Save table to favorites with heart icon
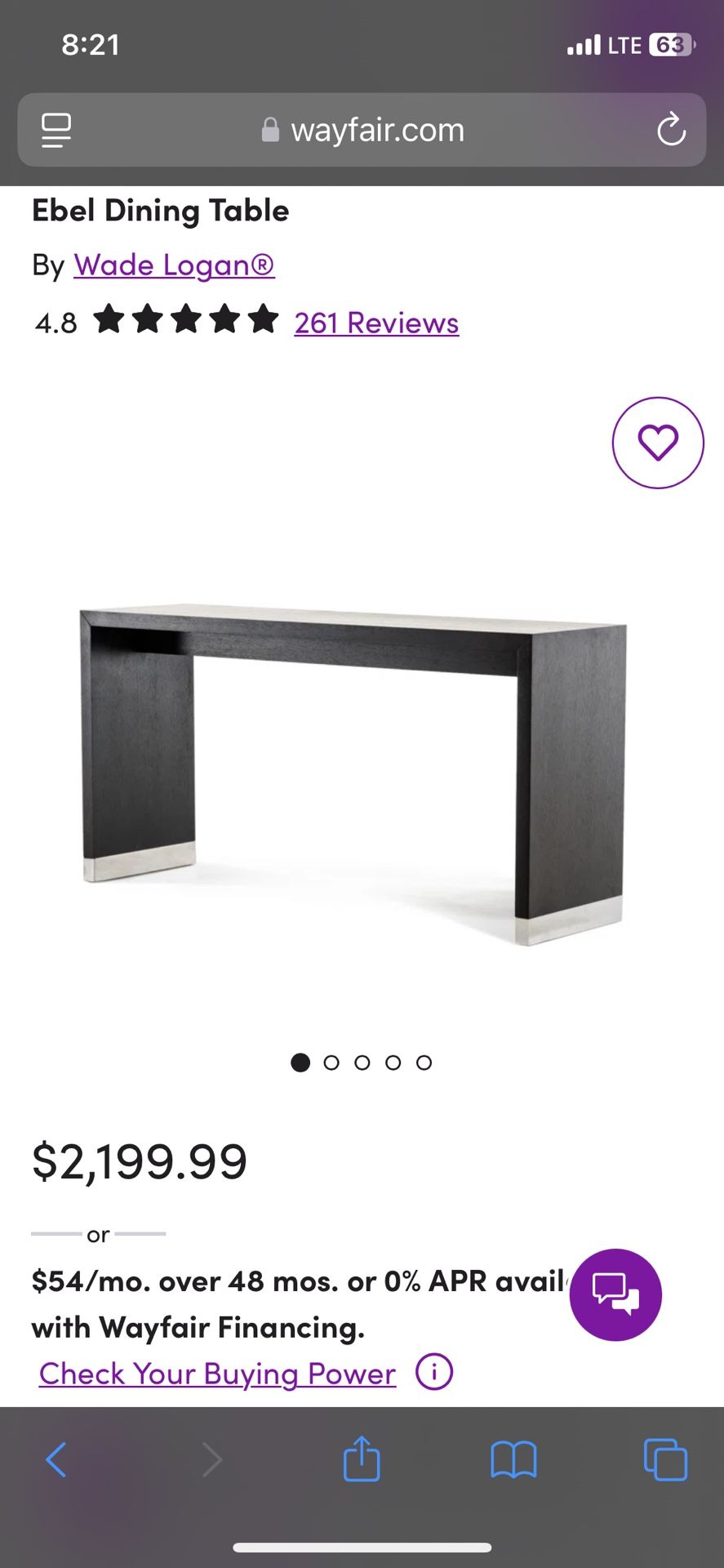 click(x=658, y=443)
